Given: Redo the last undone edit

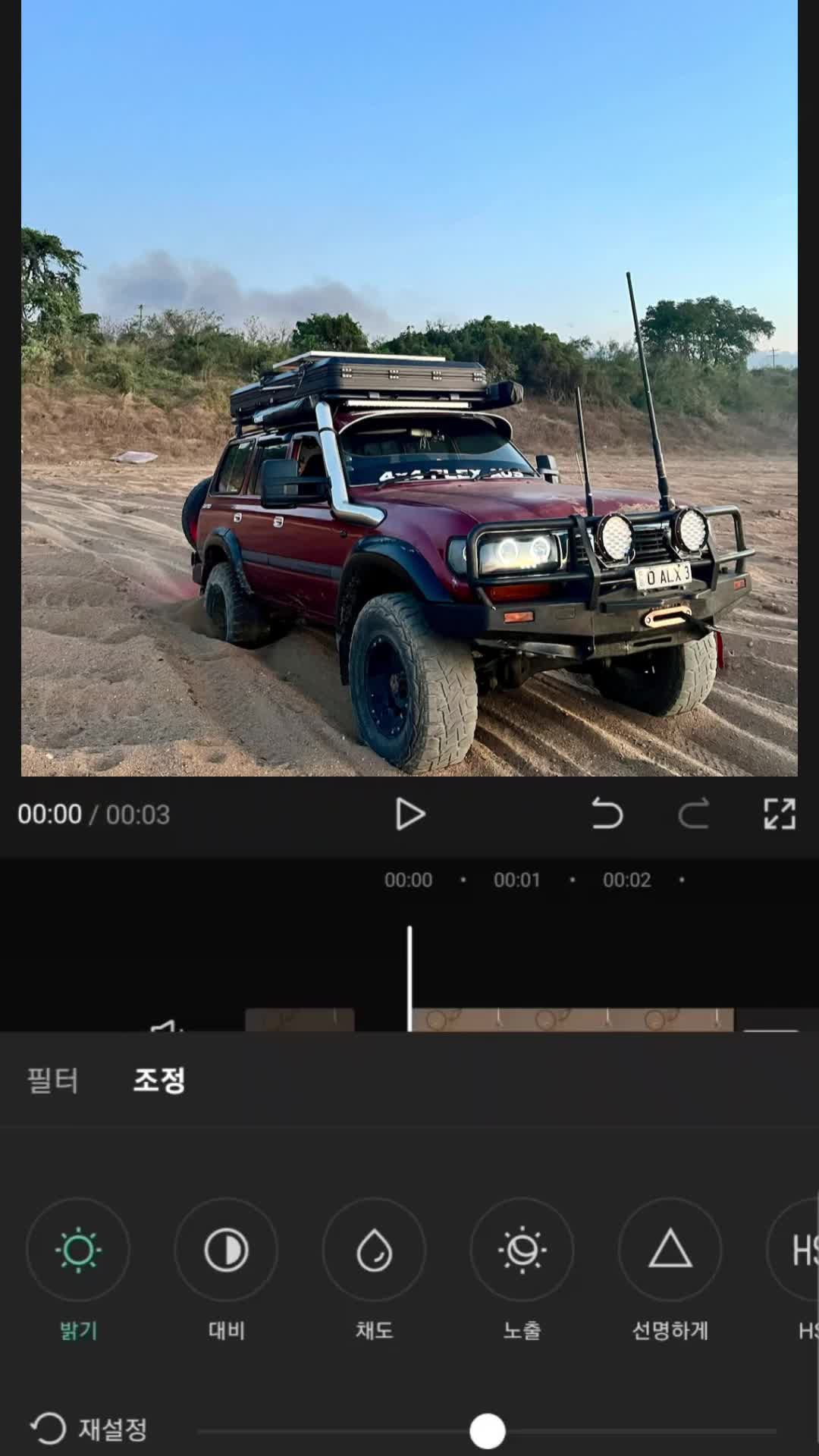Looking at the screenshot, I should pos(693,814).
